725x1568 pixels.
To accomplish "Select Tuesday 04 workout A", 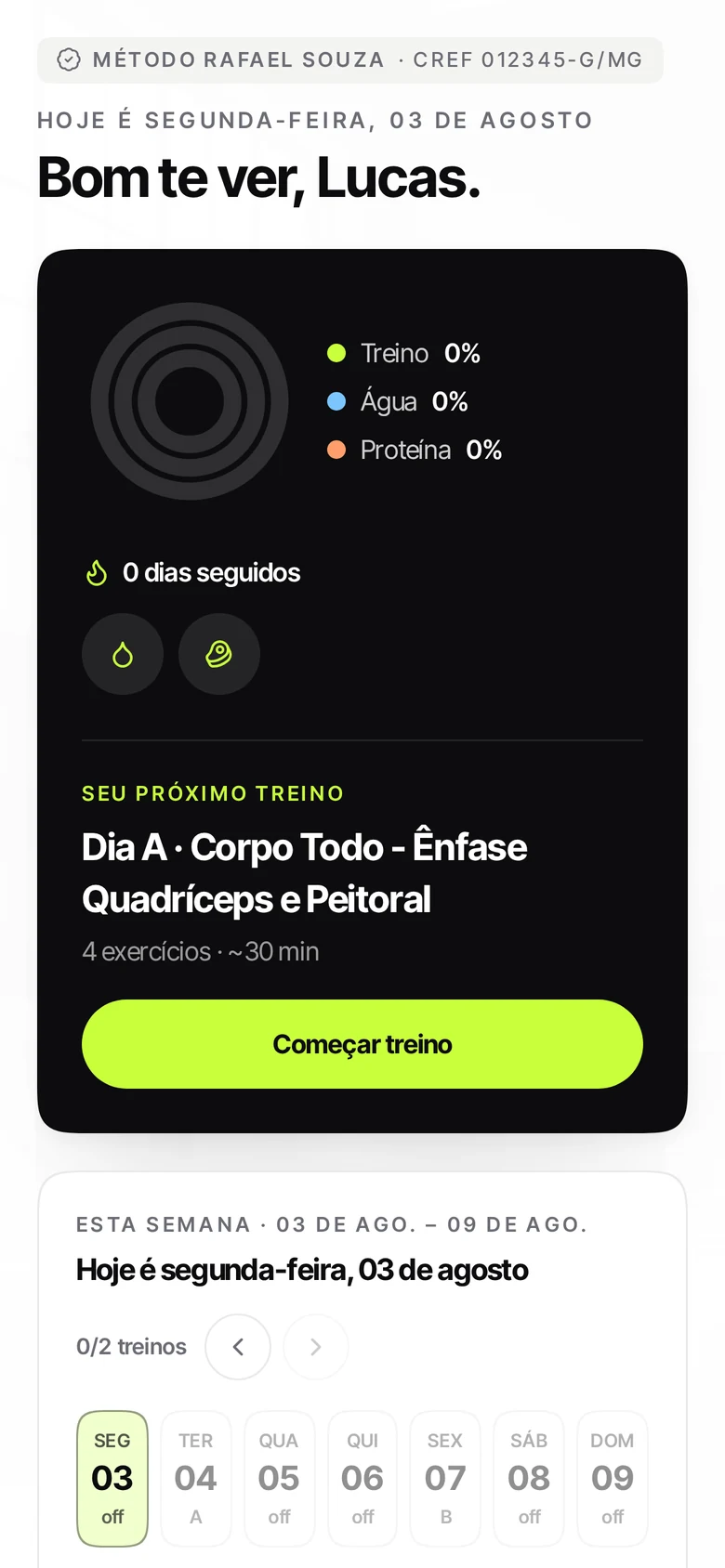I will (x=196, y=1479).
